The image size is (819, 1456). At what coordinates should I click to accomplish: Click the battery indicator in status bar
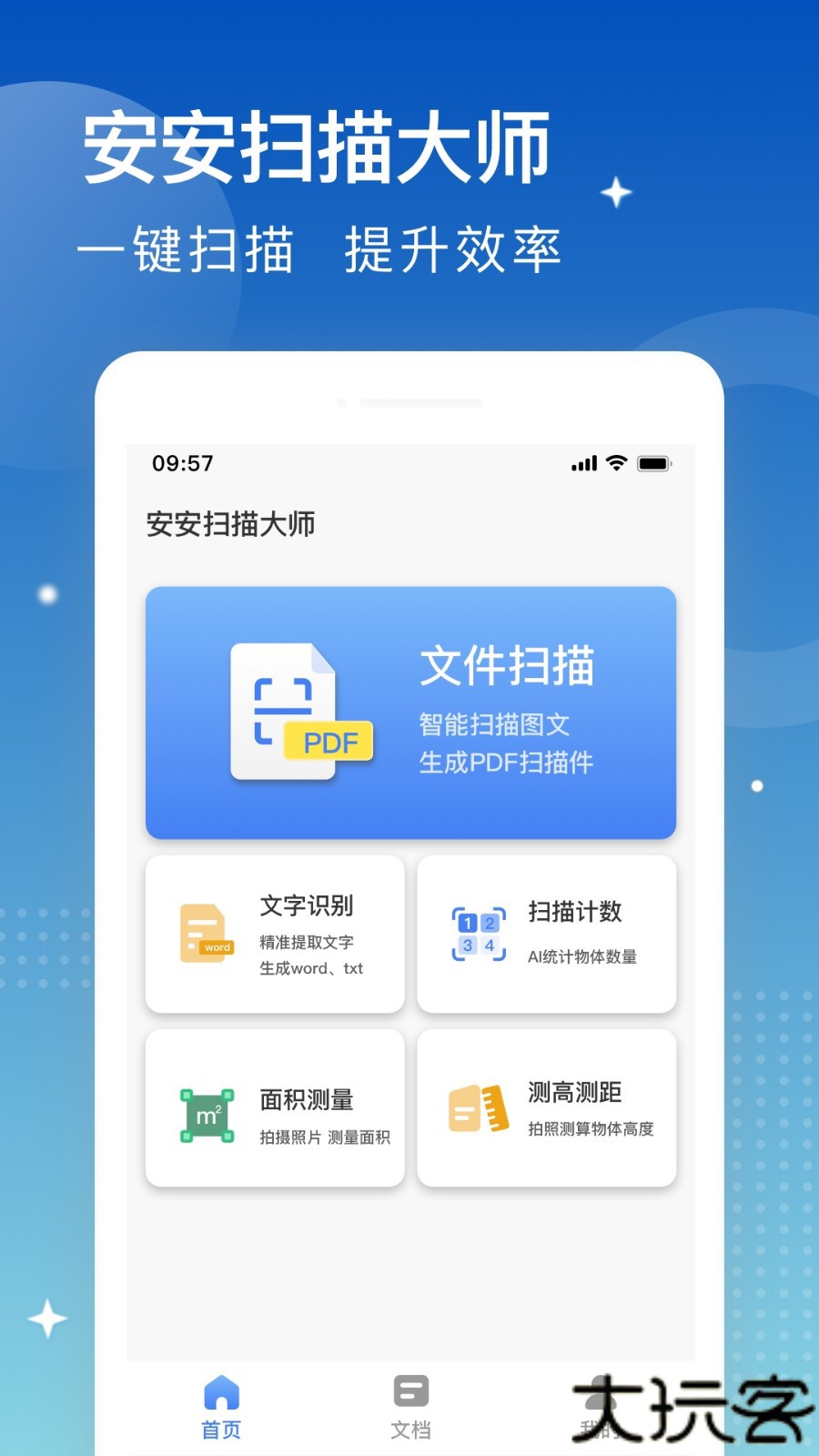[x=654, y=464]
